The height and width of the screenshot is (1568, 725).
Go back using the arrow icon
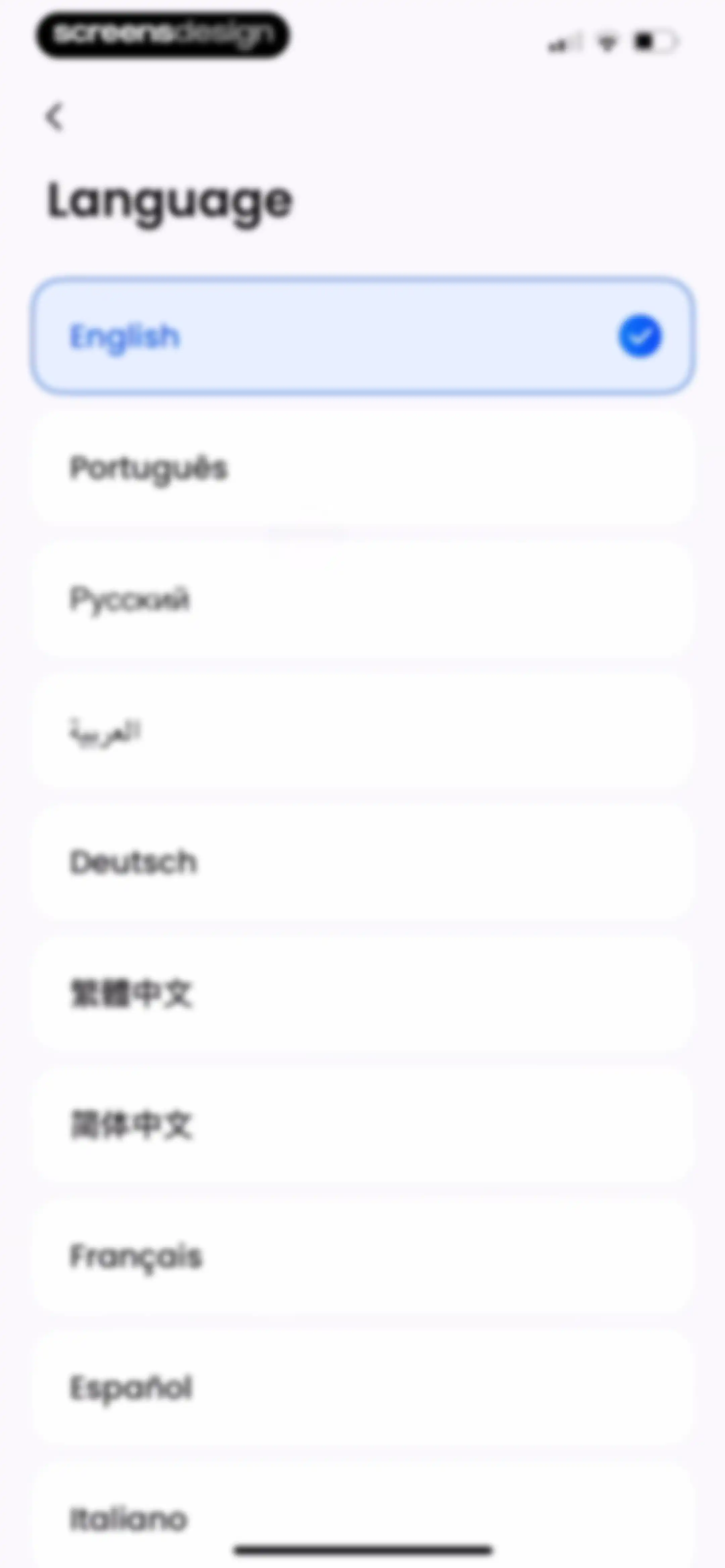point(55,116)
